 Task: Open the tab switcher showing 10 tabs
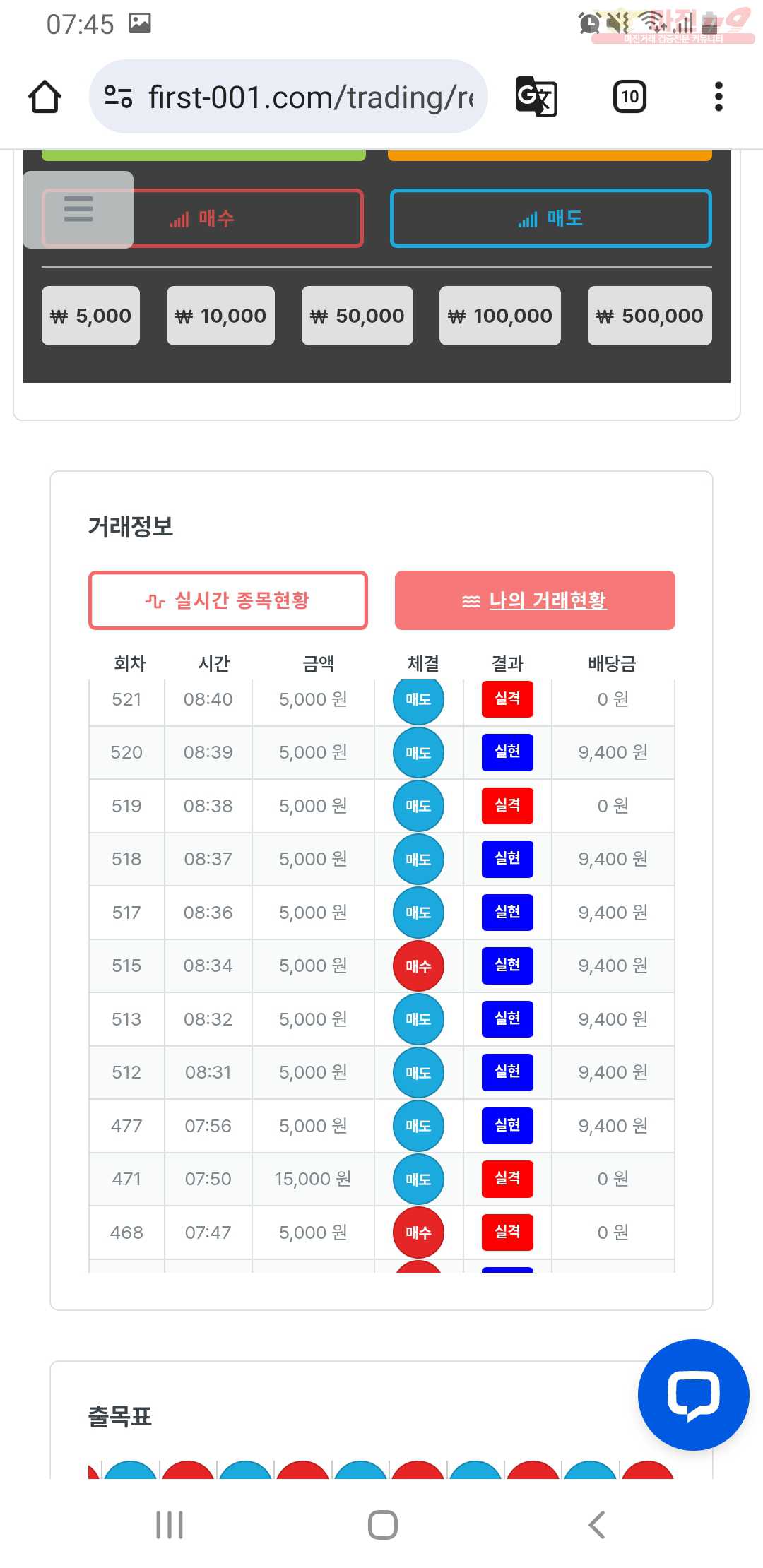tap(629, 97)
